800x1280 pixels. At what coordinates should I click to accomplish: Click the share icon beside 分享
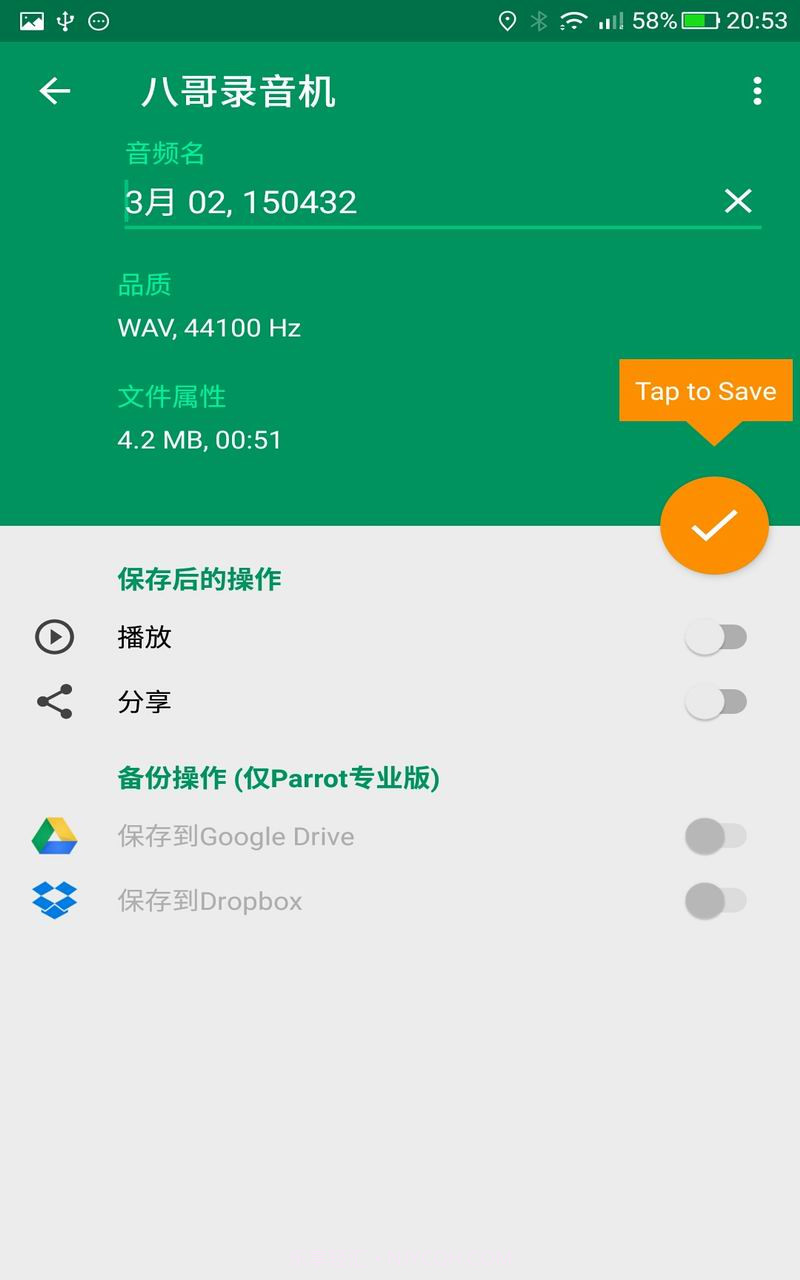click(x=54, y=701)
